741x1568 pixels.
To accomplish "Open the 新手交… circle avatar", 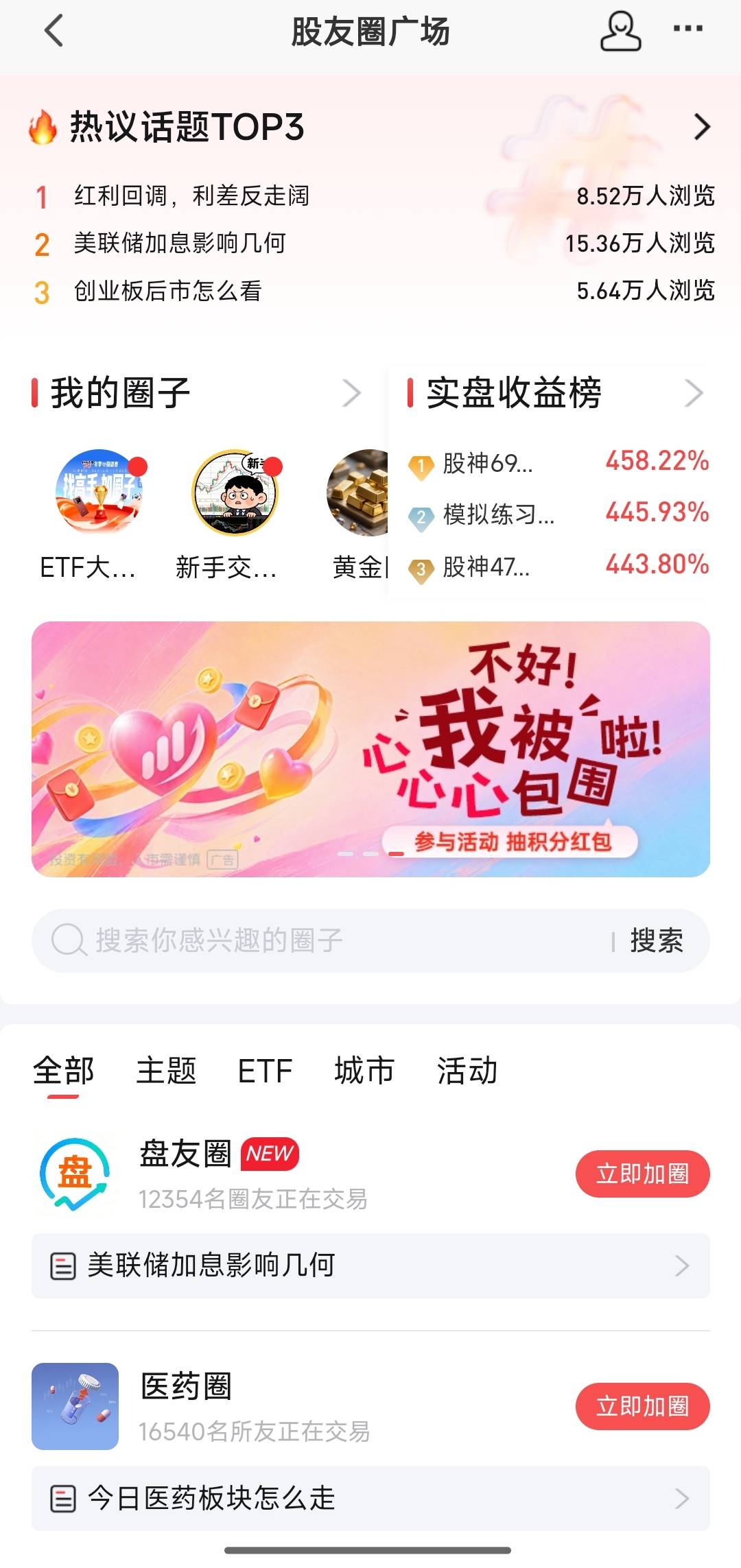I will pyautogui.click(x=235, y=492).
